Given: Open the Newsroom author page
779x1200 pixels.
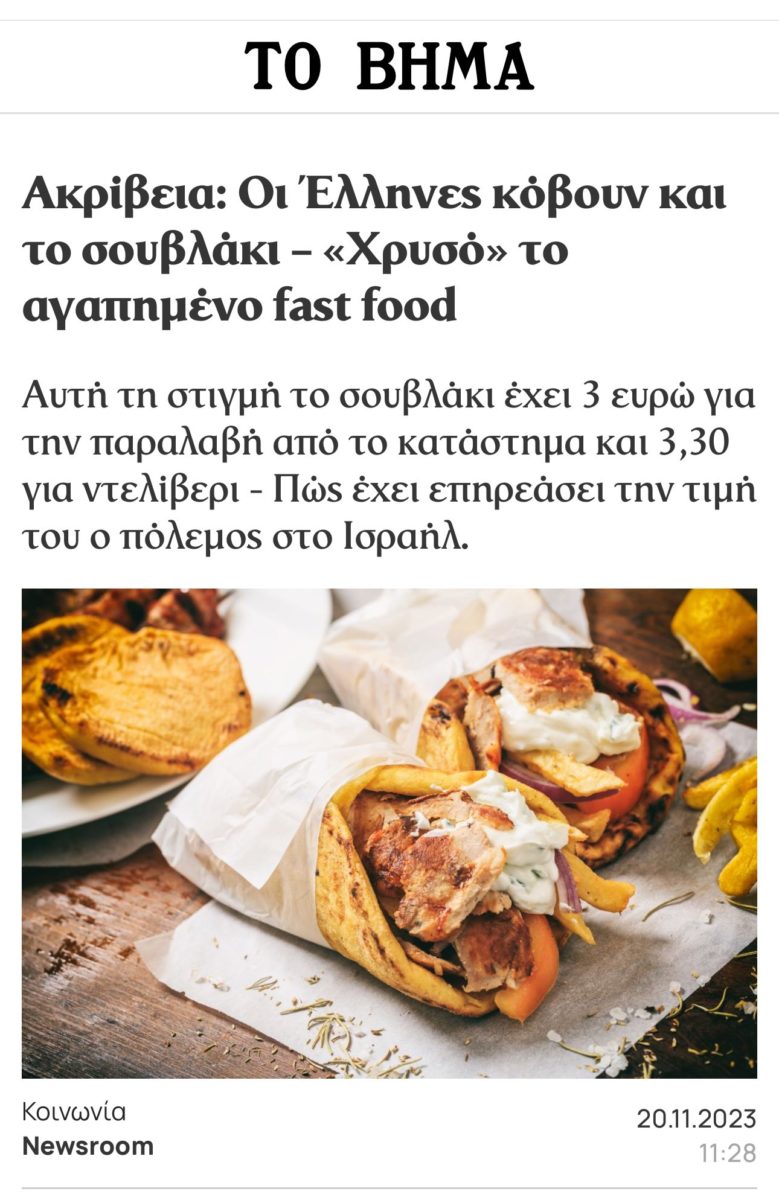Looking at the screenshot, I should (x=88, y=1146).
